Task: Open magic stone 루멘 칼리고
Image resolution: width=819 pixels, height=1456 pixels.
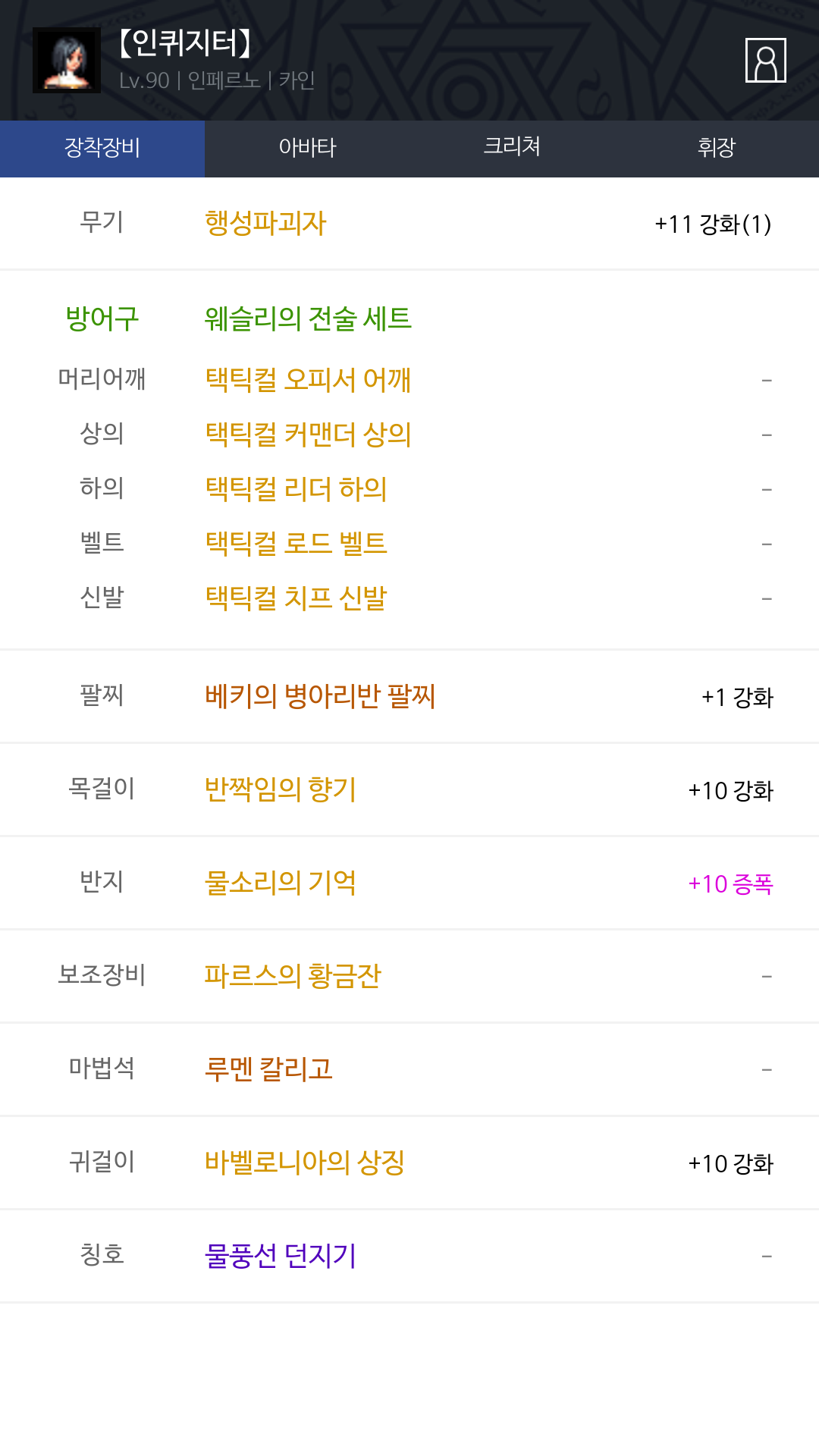Action: tap(268, 1068)
